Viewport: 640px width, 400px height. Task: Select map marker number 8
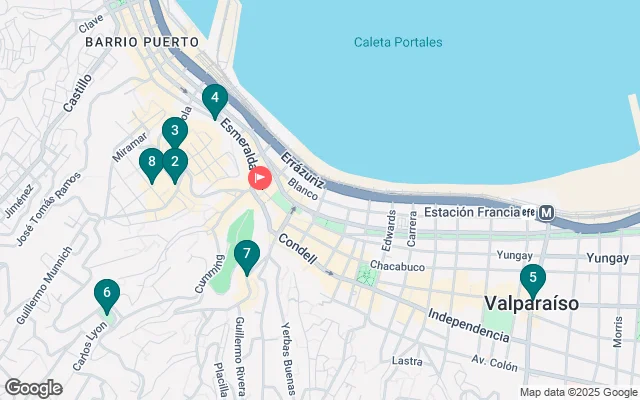click(x=151, y=161)
